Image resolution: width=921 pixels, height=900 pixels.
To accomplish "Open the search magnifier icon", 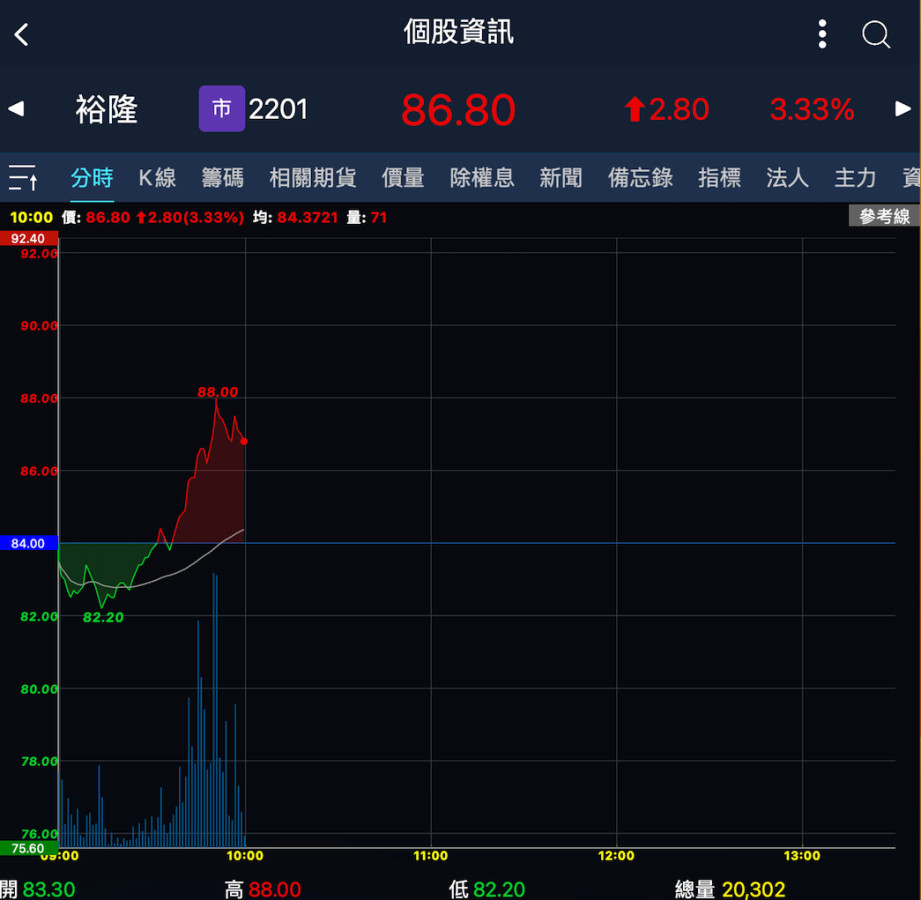I will click(876, 34).
